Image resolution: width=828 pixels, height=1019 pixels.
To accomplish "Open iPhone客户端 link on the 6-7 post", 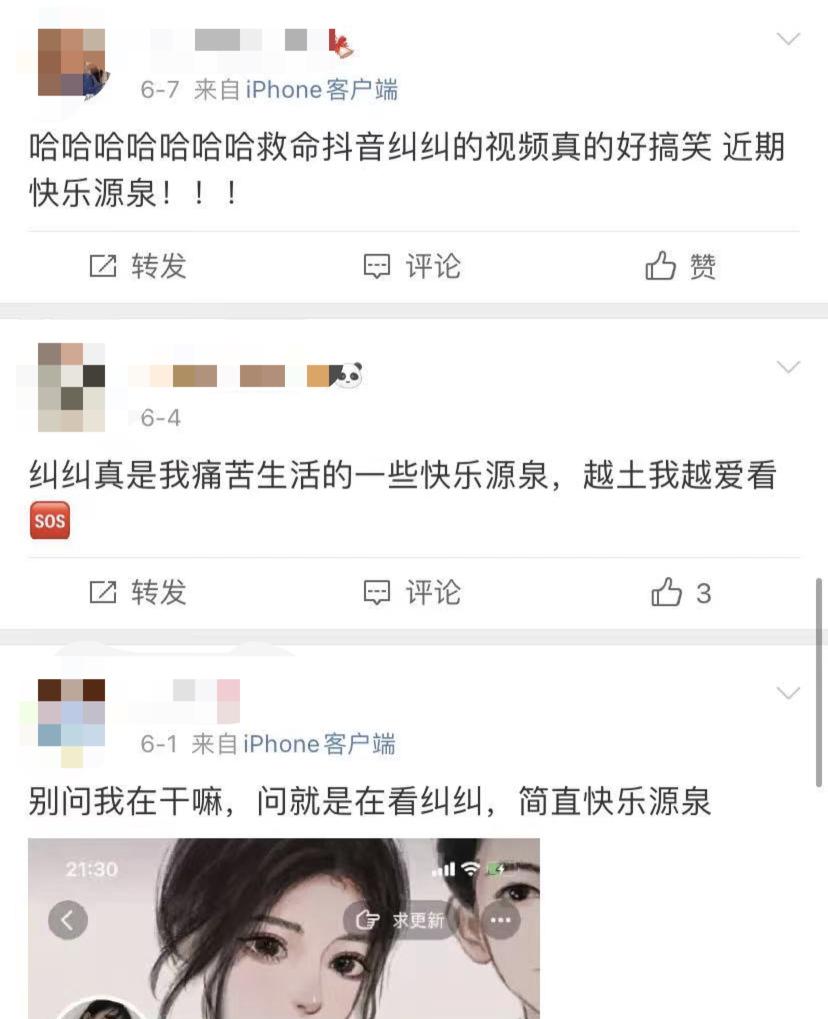I will click(x=321, y=90).
